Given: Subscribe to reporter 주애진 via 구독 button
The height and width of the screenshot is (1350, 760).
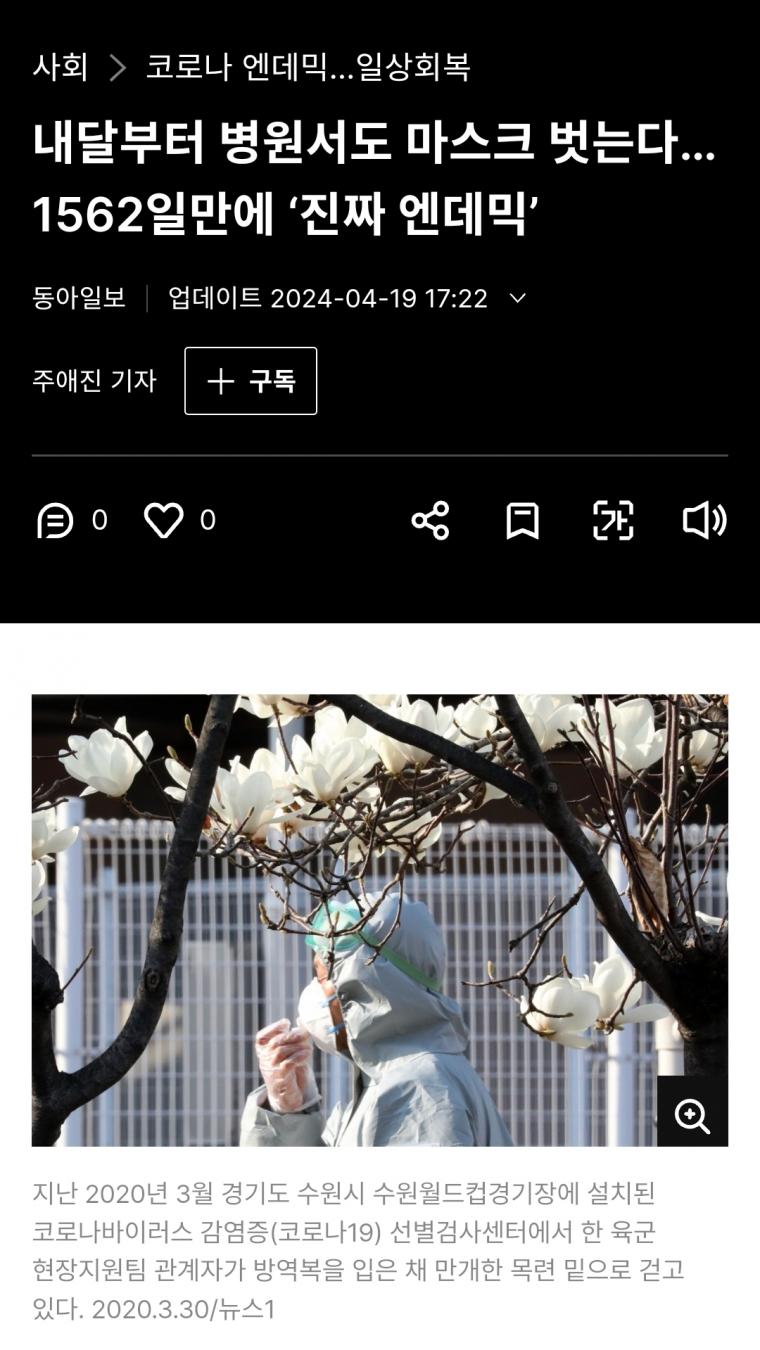Looking at the screenshot, I should (251, 381).
